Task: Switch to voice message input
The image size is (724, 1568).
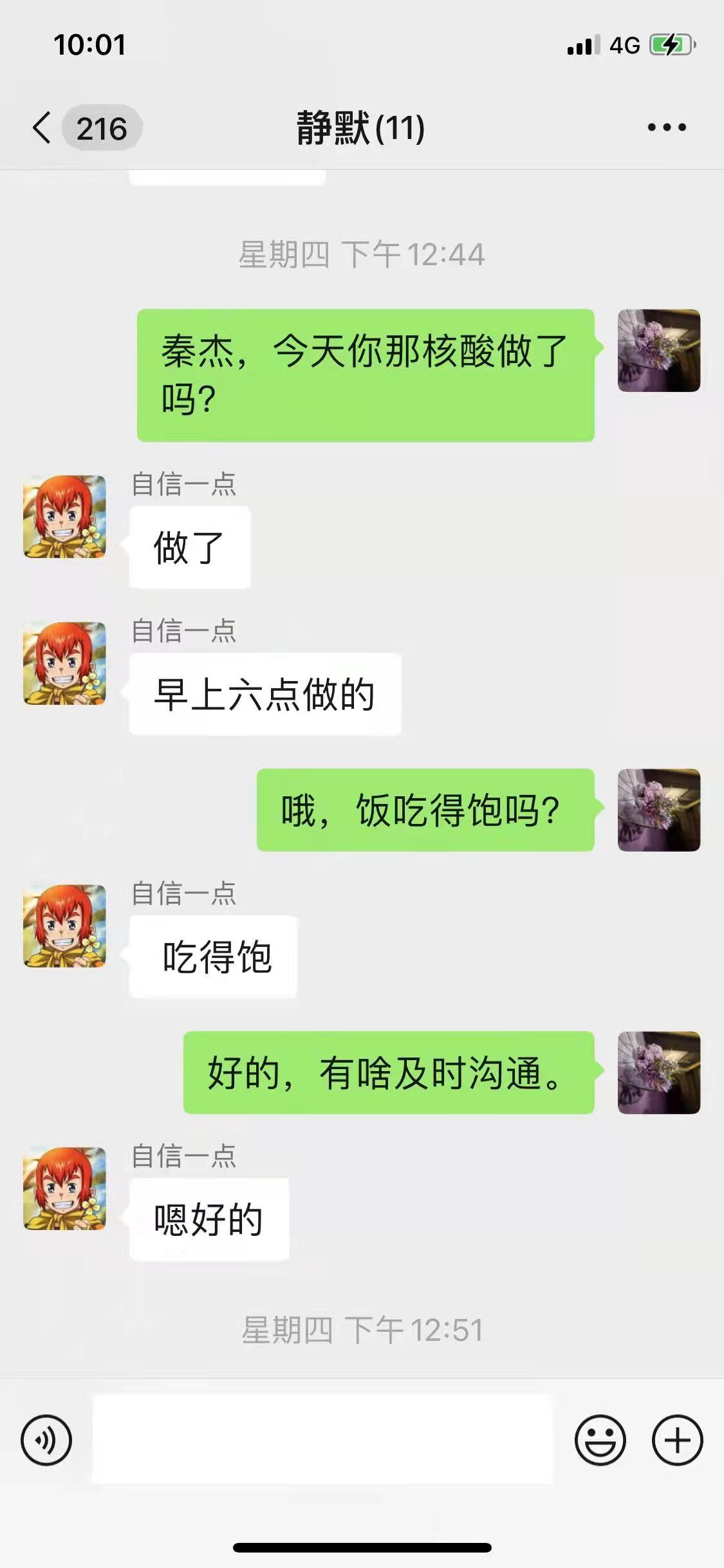Action: 46,1440
